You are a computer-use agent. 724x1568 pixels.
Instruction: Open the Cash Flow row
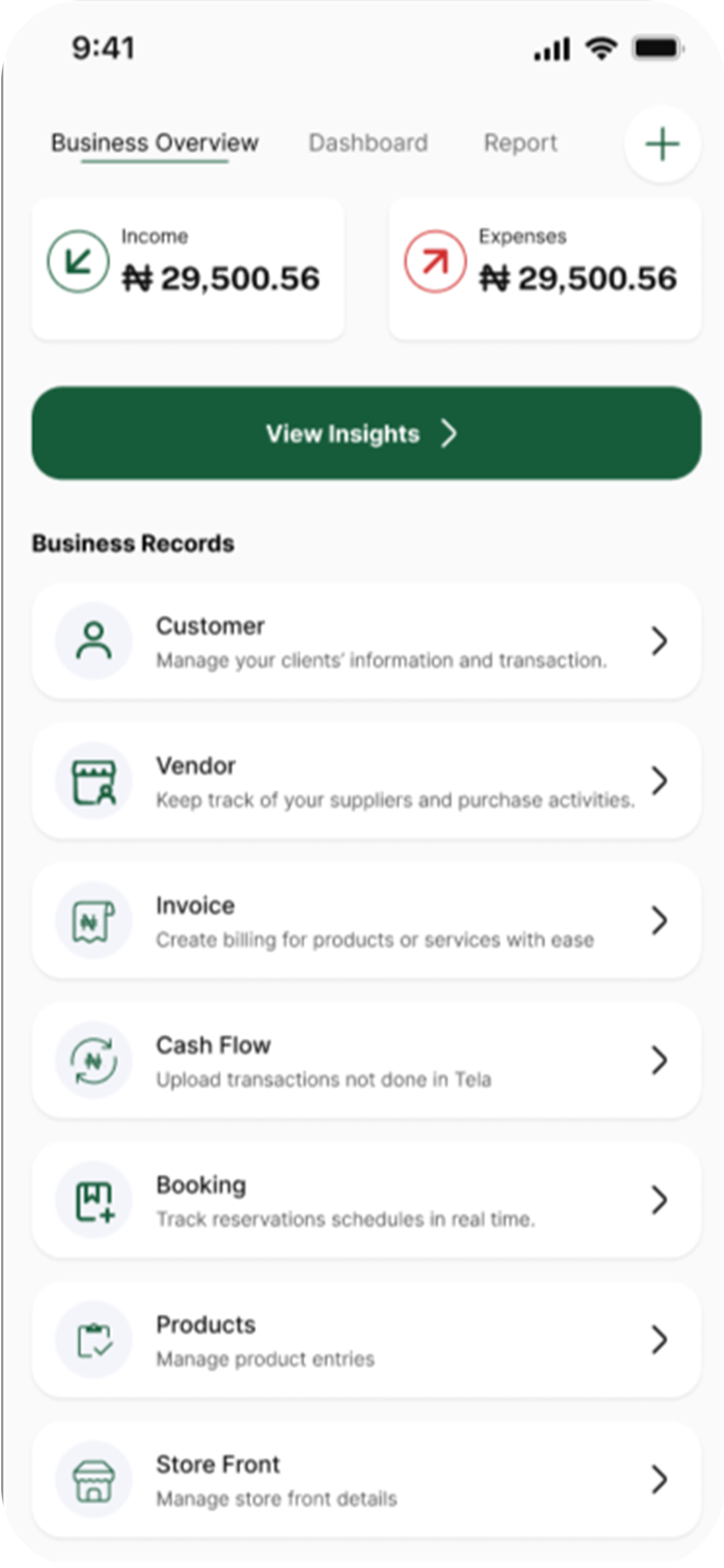coord(366,1060)
